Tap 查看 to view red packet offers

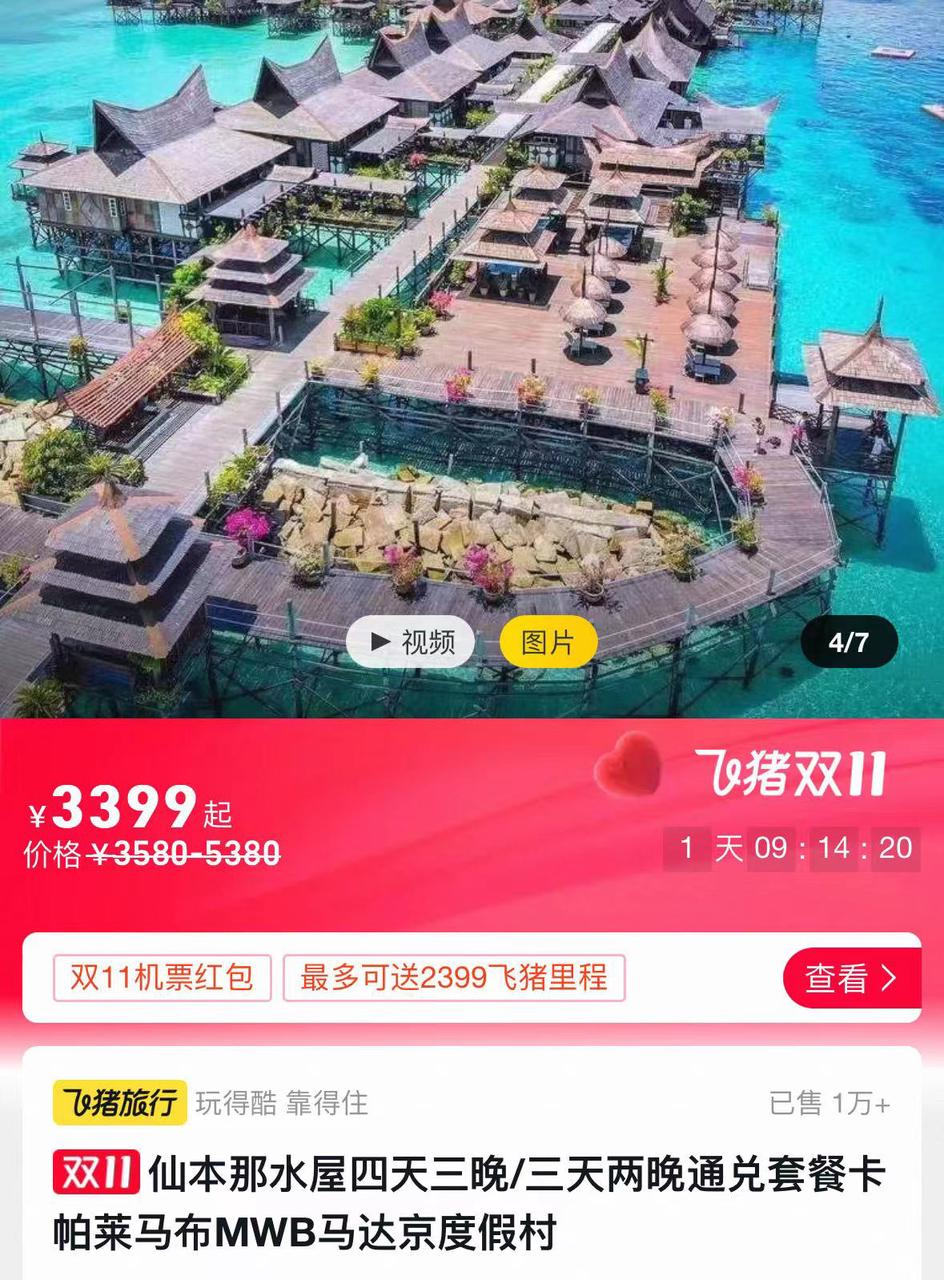[851, 978]
